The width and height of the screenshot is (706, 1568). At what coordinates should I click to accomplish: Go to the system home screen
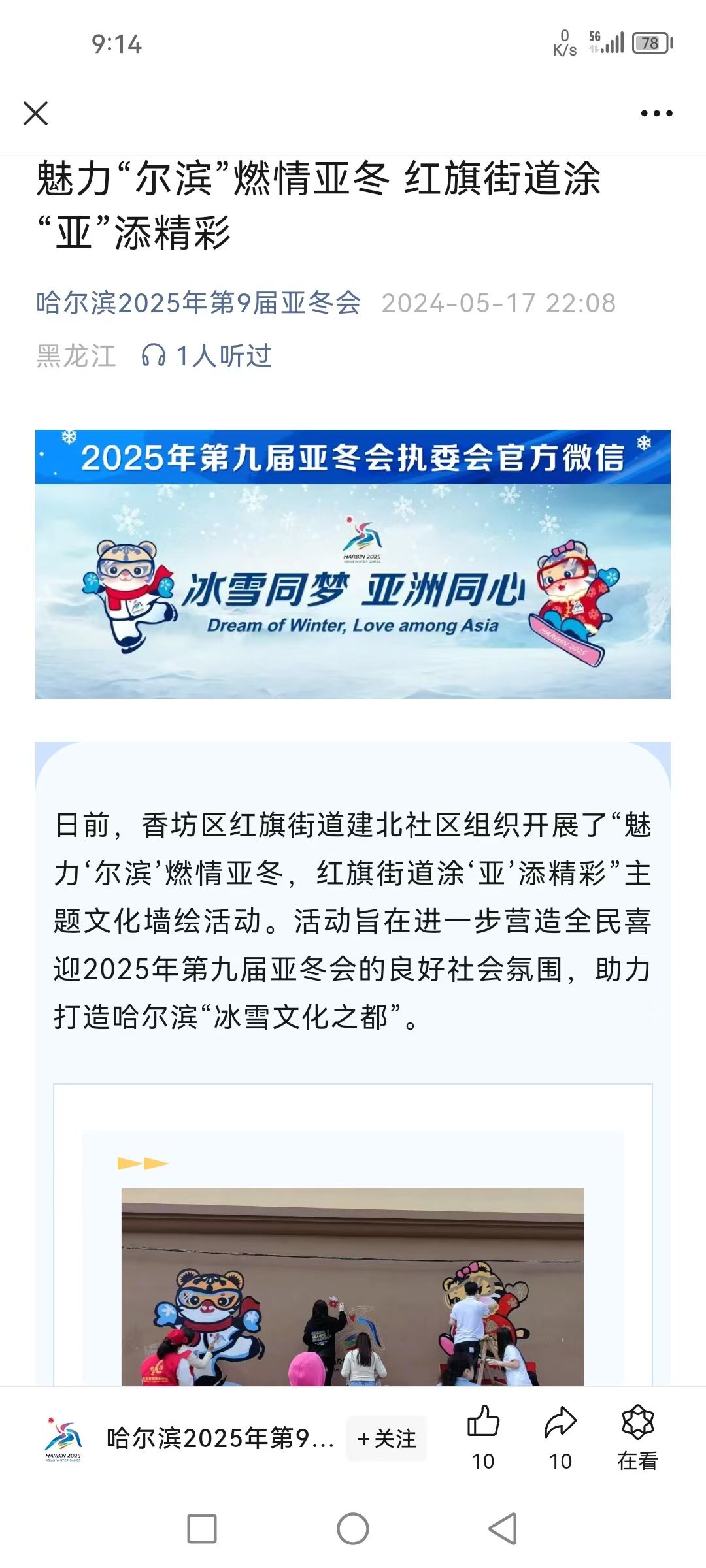[x=352, y=1529]
